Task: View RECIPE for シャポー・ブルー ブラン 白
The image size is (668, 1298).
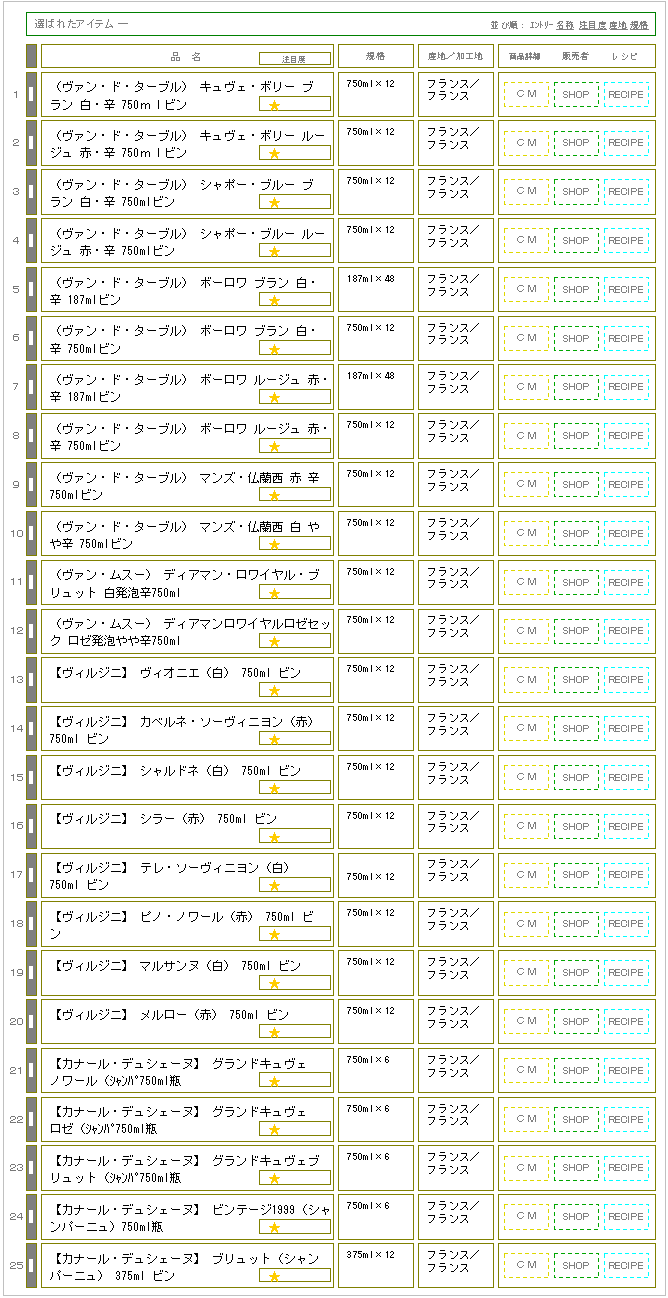Action: 626,192
